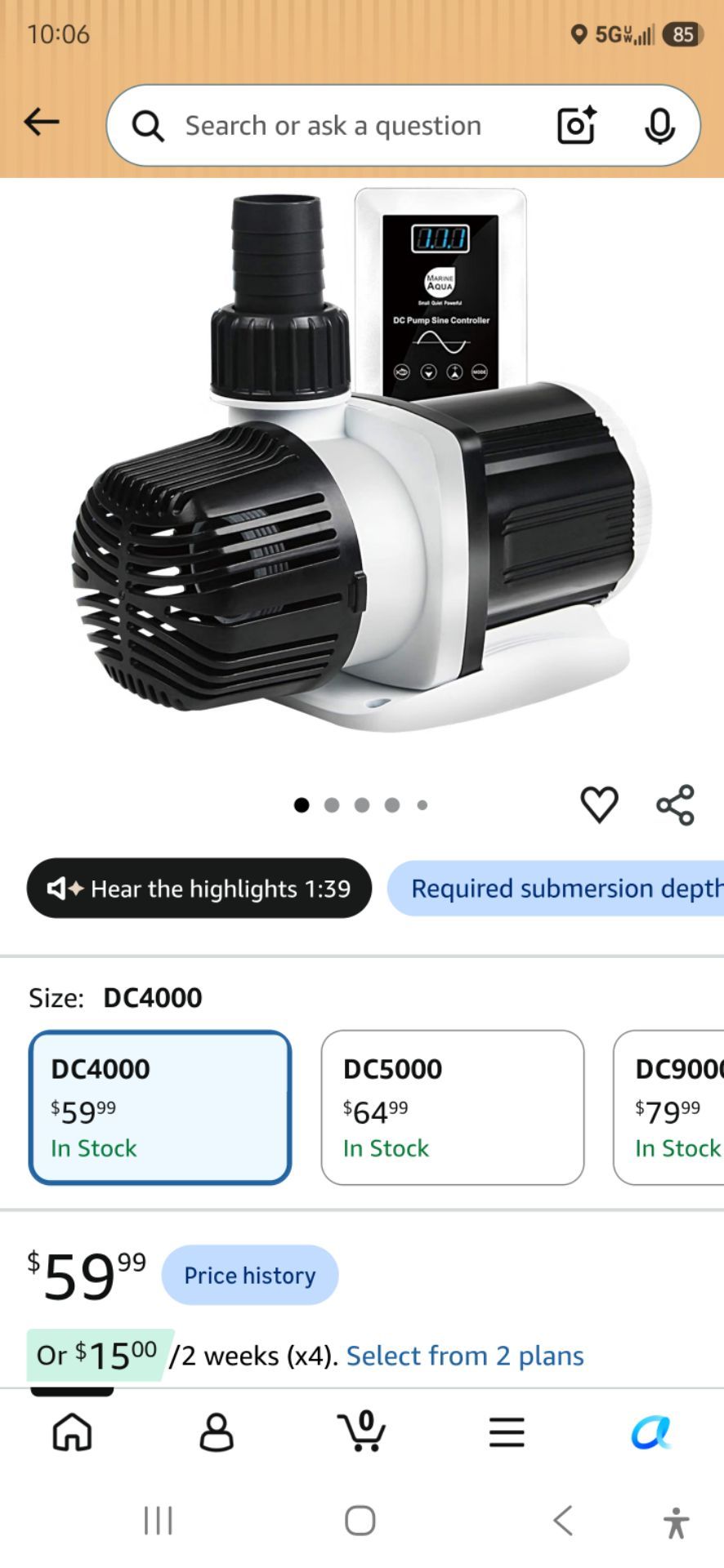Go back using the top arrow

[x=42, y=122]
